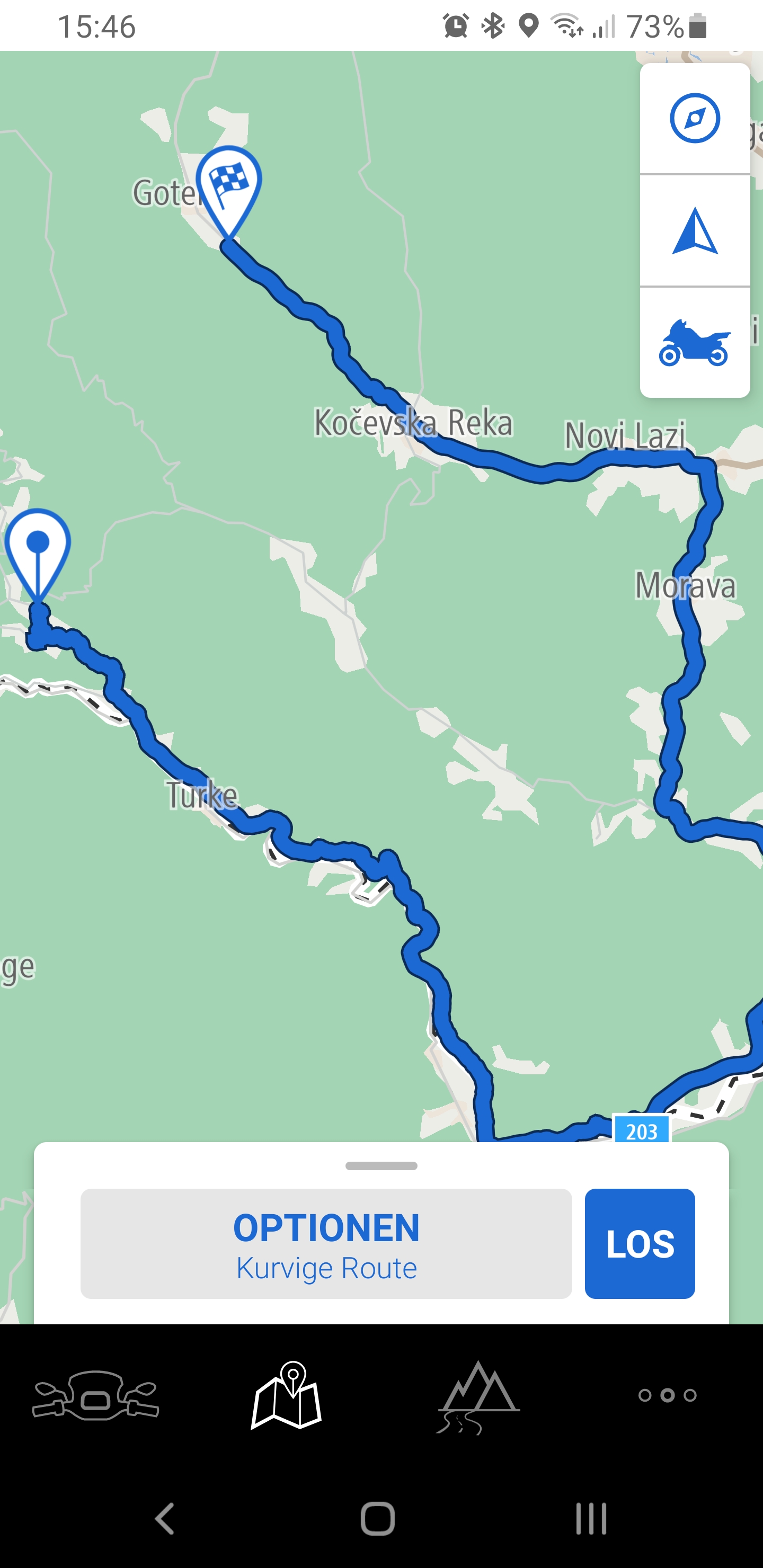Screen dimensions: 763x1568
Task: Center map on current location arrow
Action: pos(694,230)
